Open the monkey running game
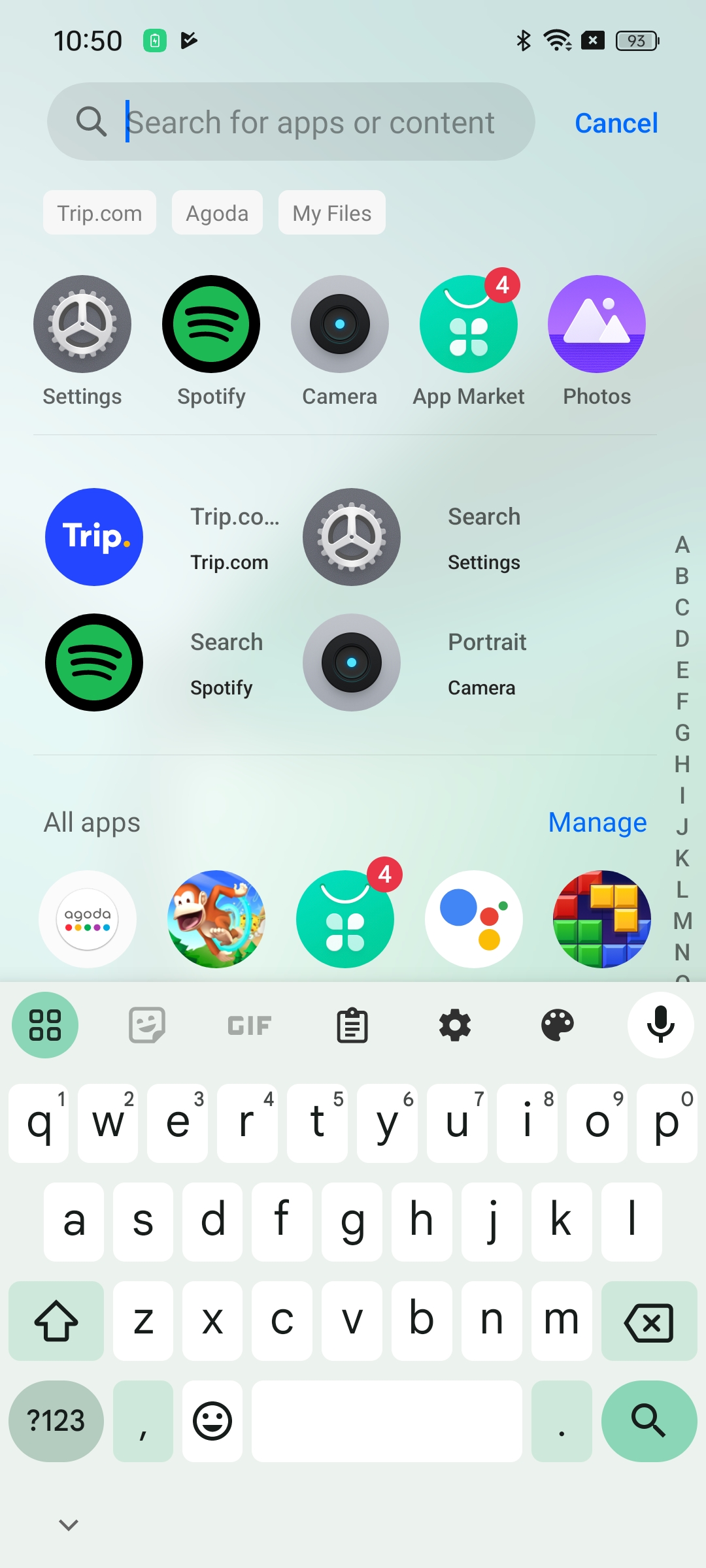The height and width of the screenshot is (1568, 706). 216,919
